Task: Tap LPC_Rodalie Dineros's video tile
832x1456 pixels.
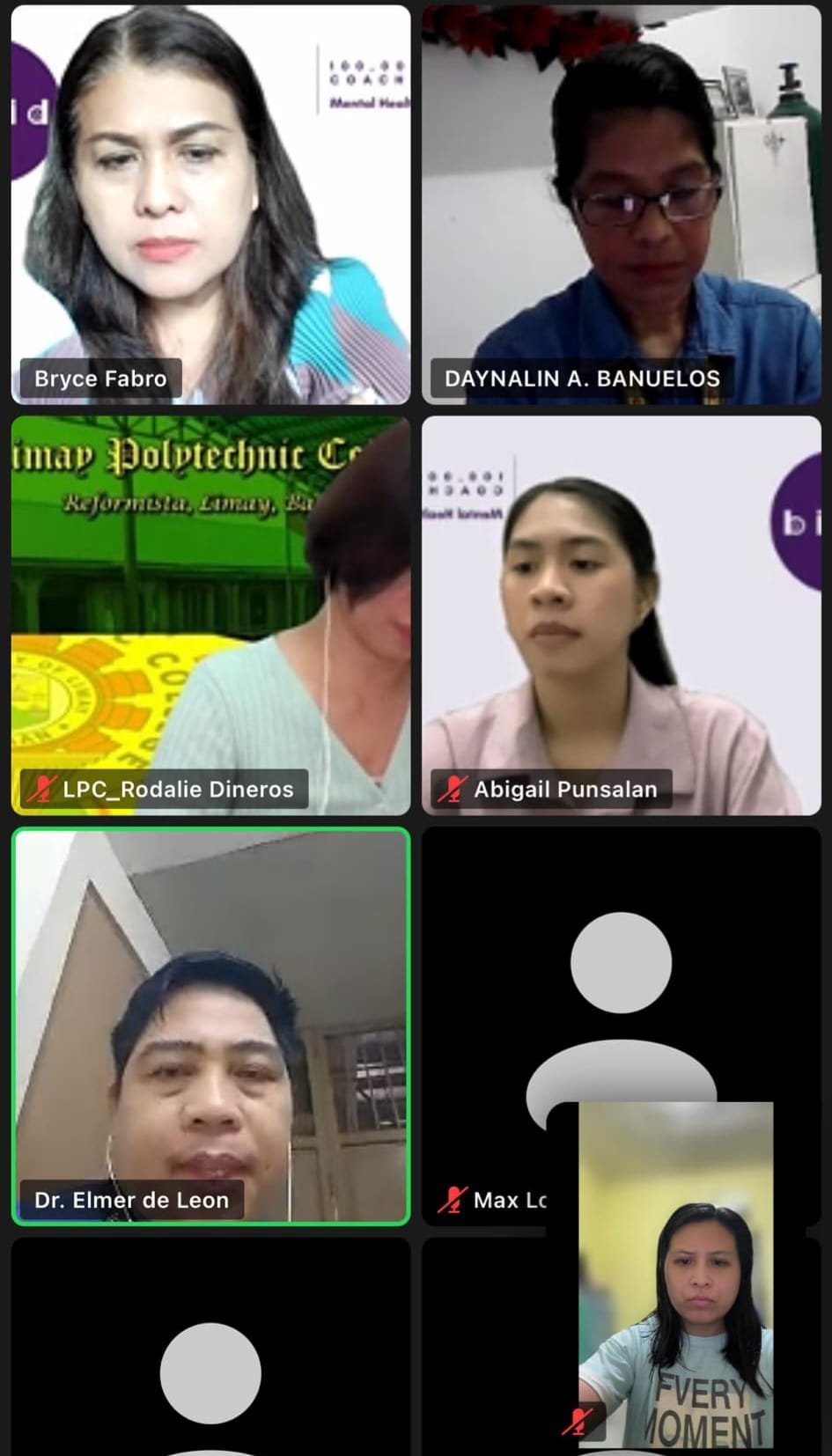Action: pyautogui.click(x=210, y=615)
